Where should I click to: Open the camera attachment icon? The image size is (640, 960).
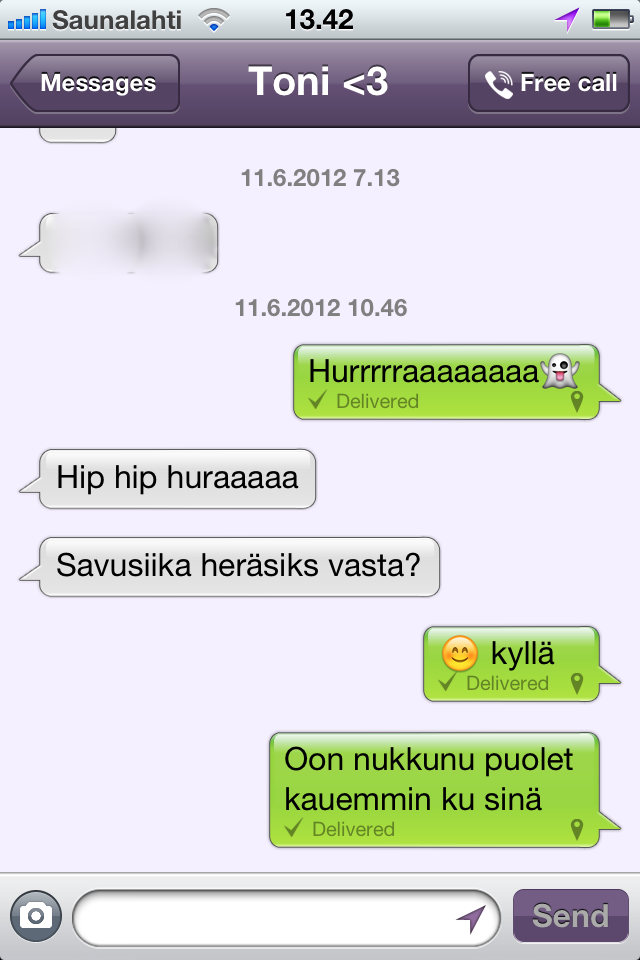(37, 915)
